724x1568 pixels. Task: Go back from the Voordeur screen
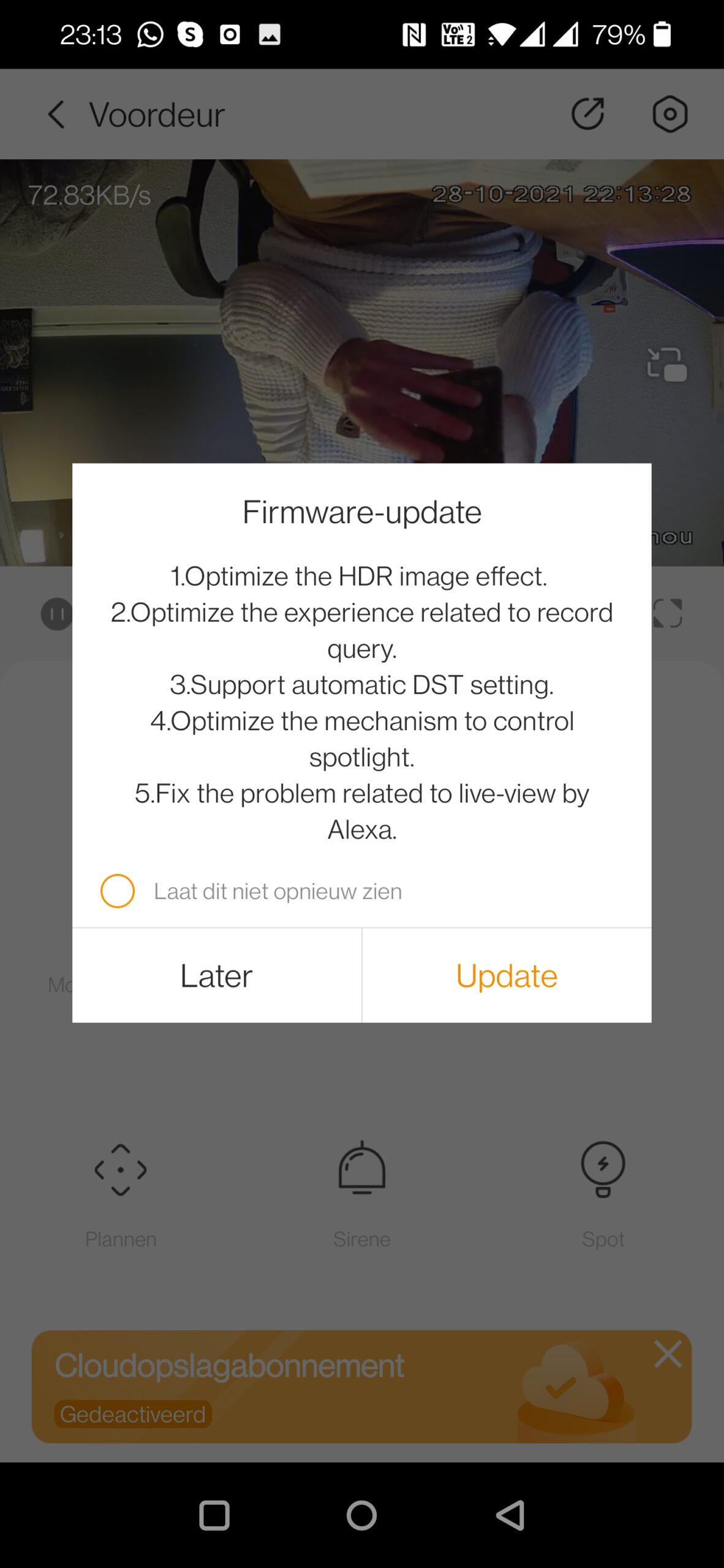tap(56, 115)
